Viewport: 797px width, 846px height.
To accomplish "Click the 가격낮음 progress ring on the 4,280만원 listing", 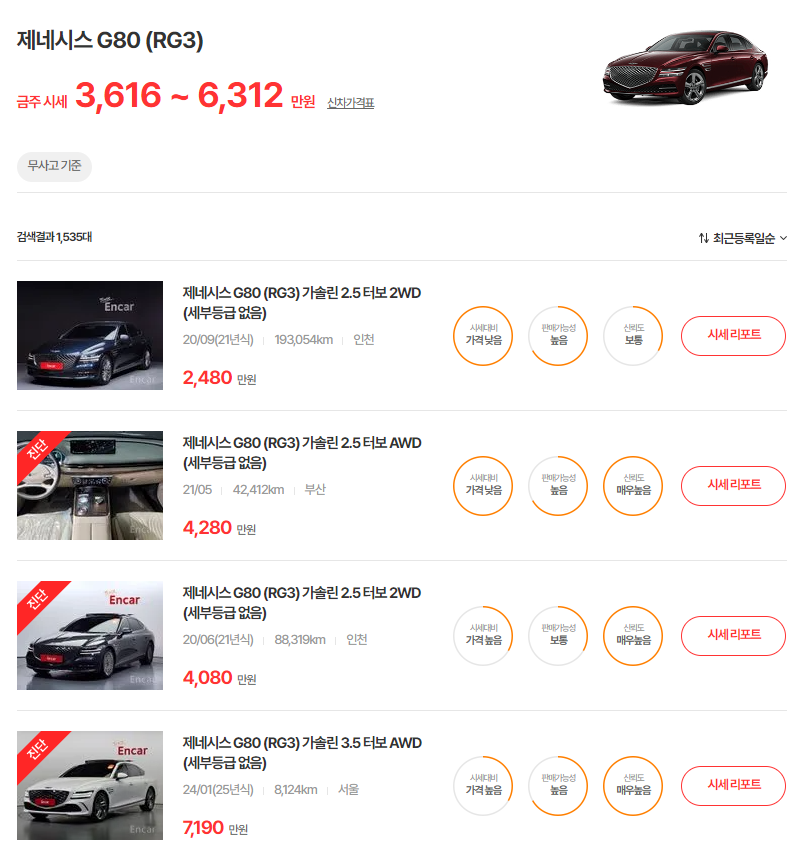I will [483, 486].
